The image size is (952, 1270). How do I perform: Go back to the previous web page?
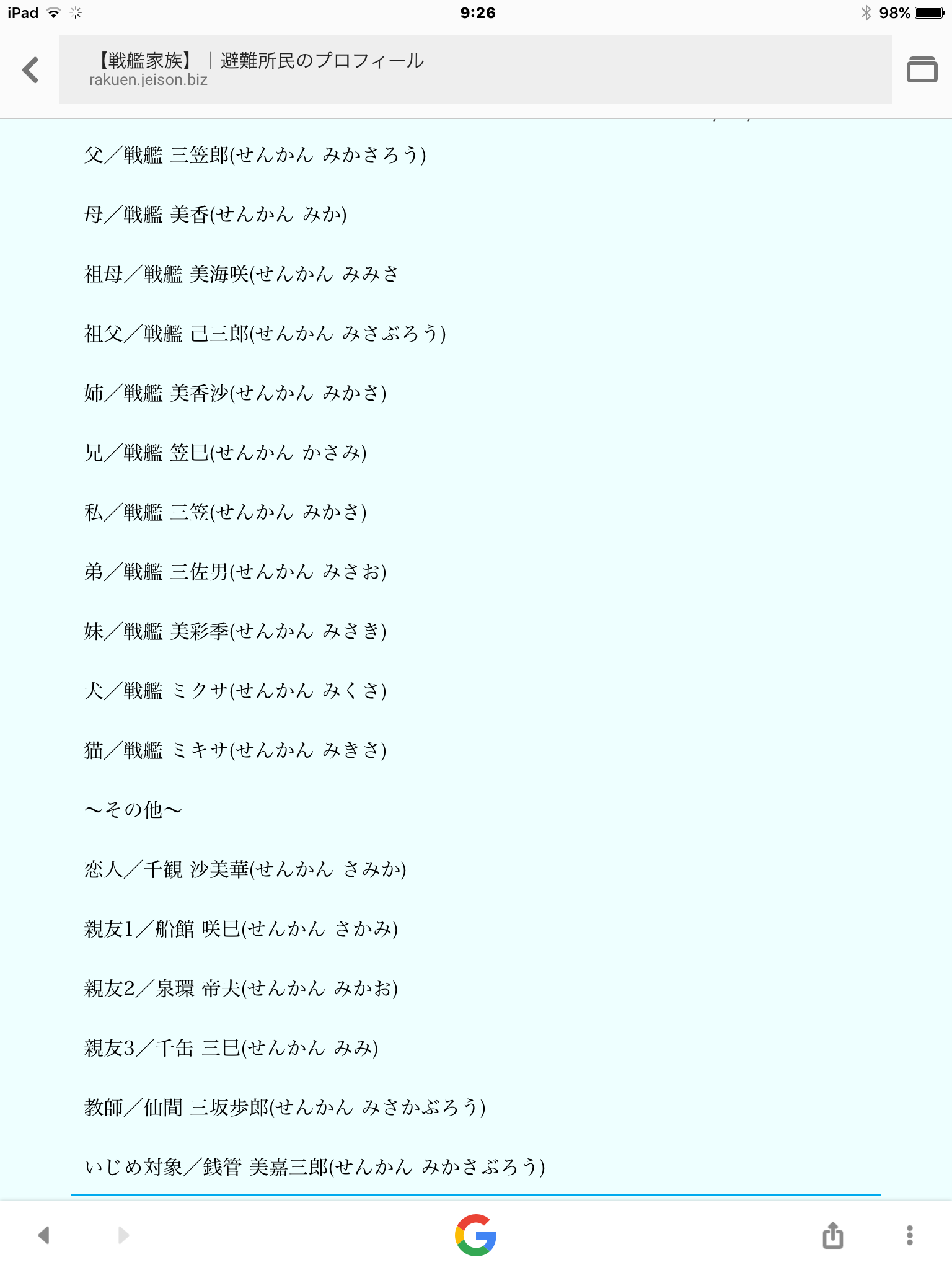click(43, 1235)
